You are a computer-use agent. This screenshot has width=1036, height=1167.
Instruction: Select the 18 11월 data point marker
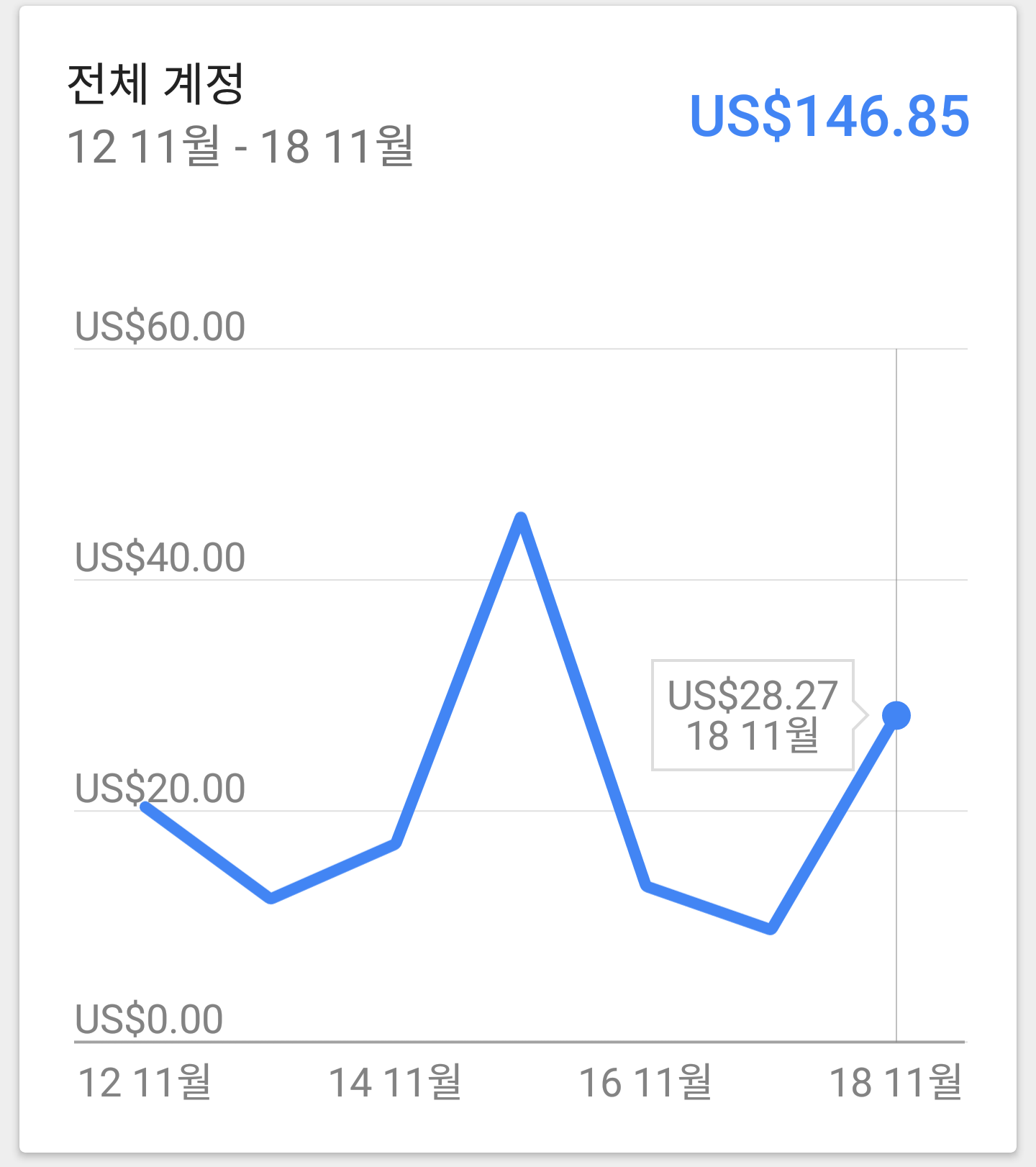point(896,715)
